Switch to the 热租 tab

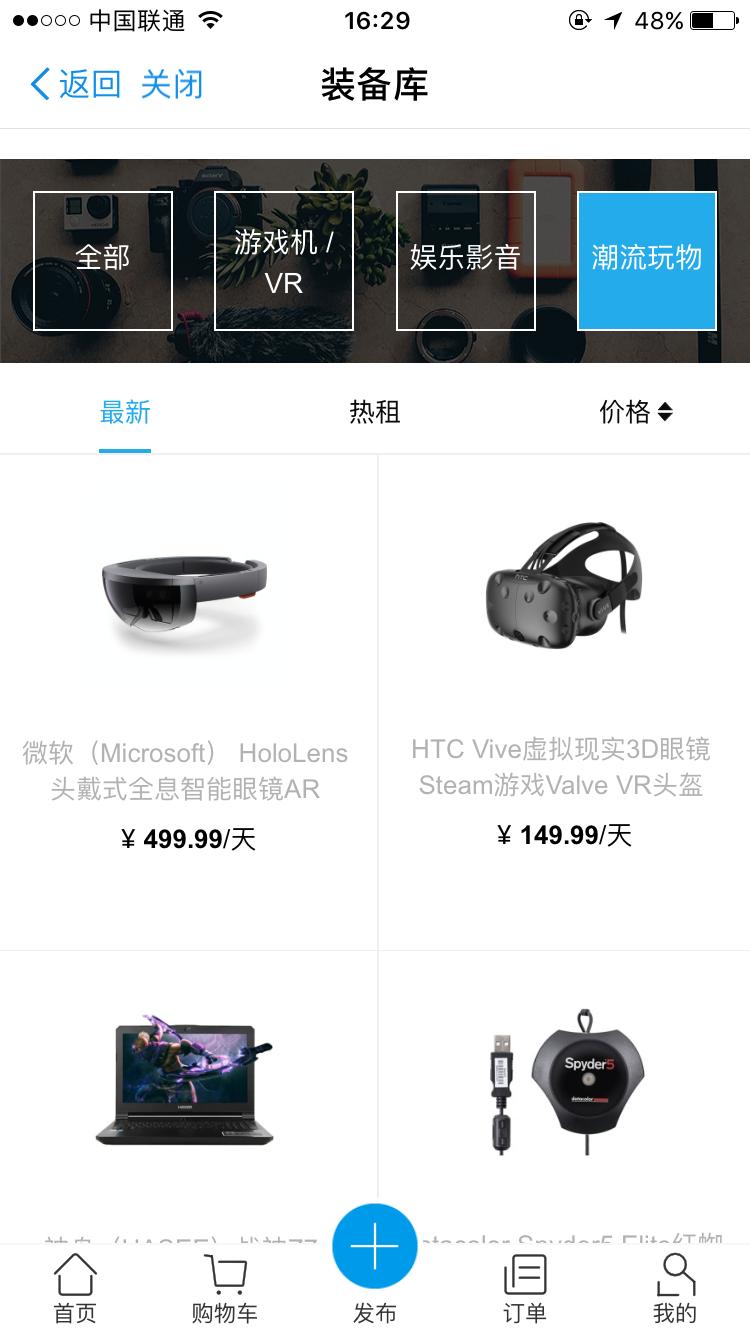(x=375, y=412)
